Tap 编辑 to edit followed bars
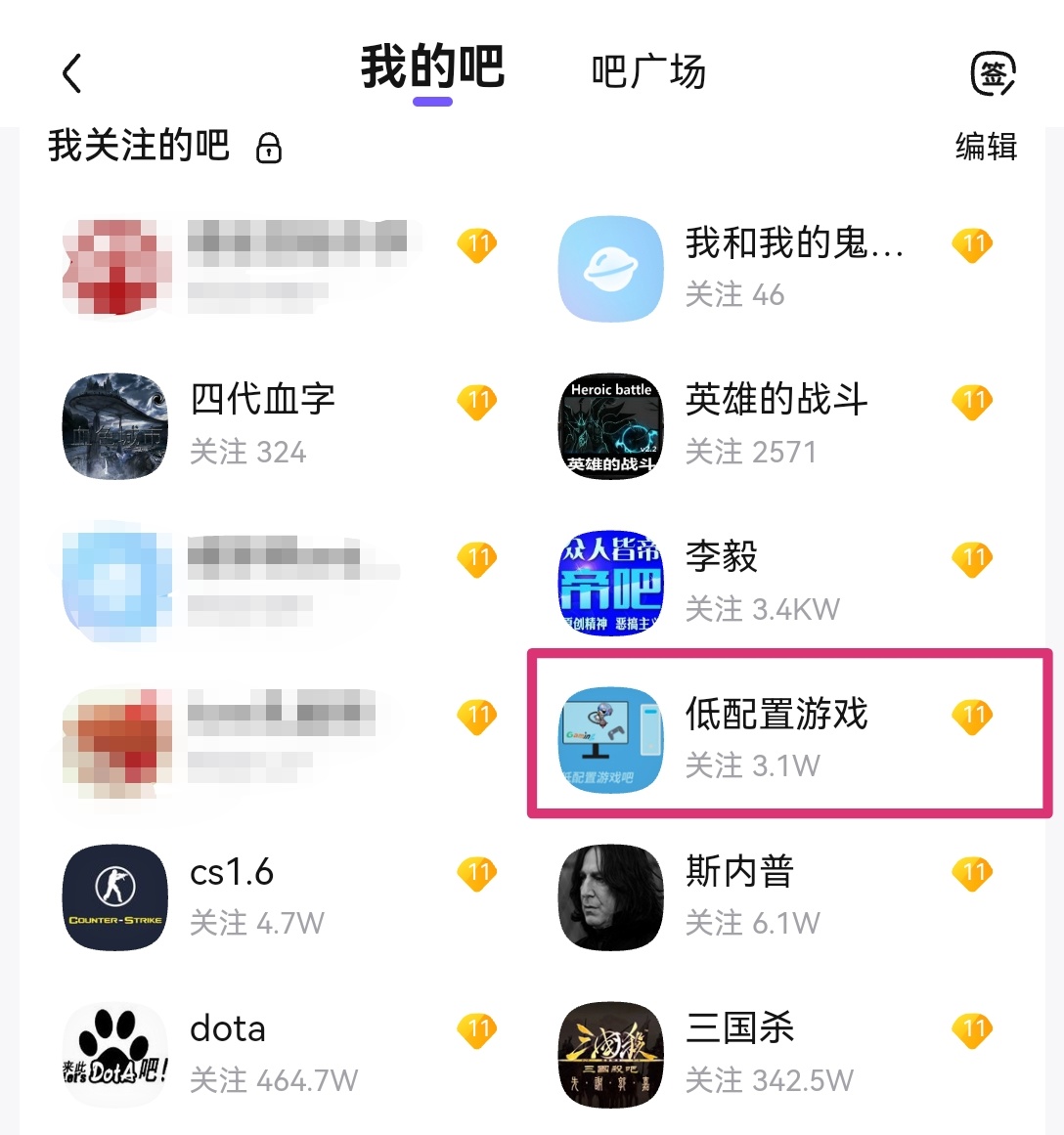 tap(986, 147)
